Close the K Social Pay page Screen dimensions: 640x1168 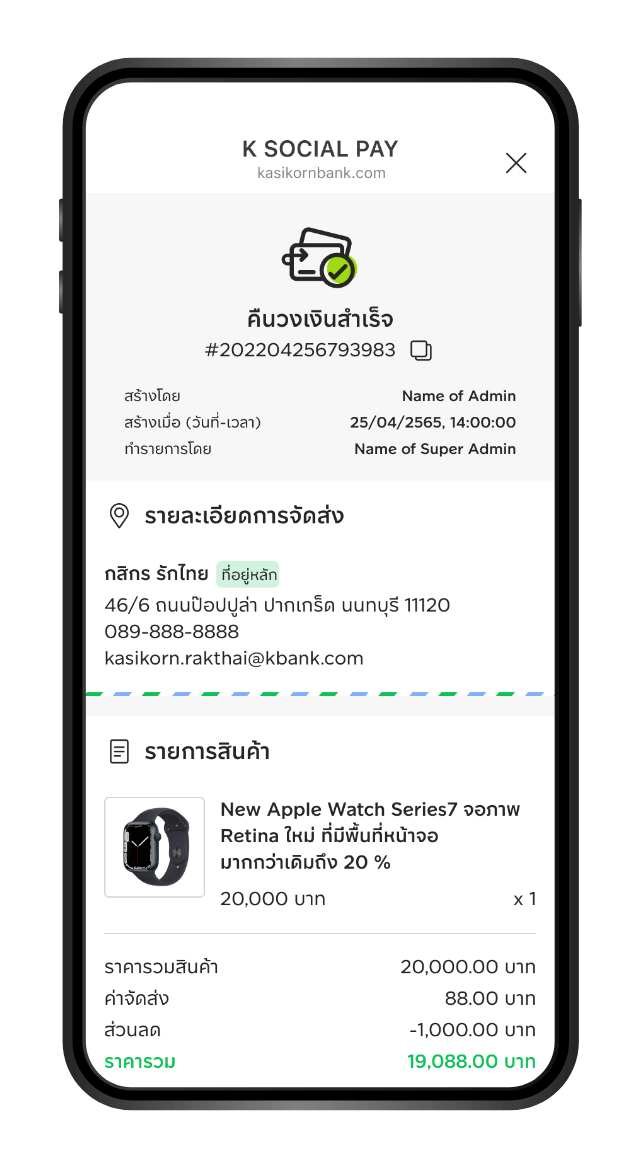pos(516,163)
